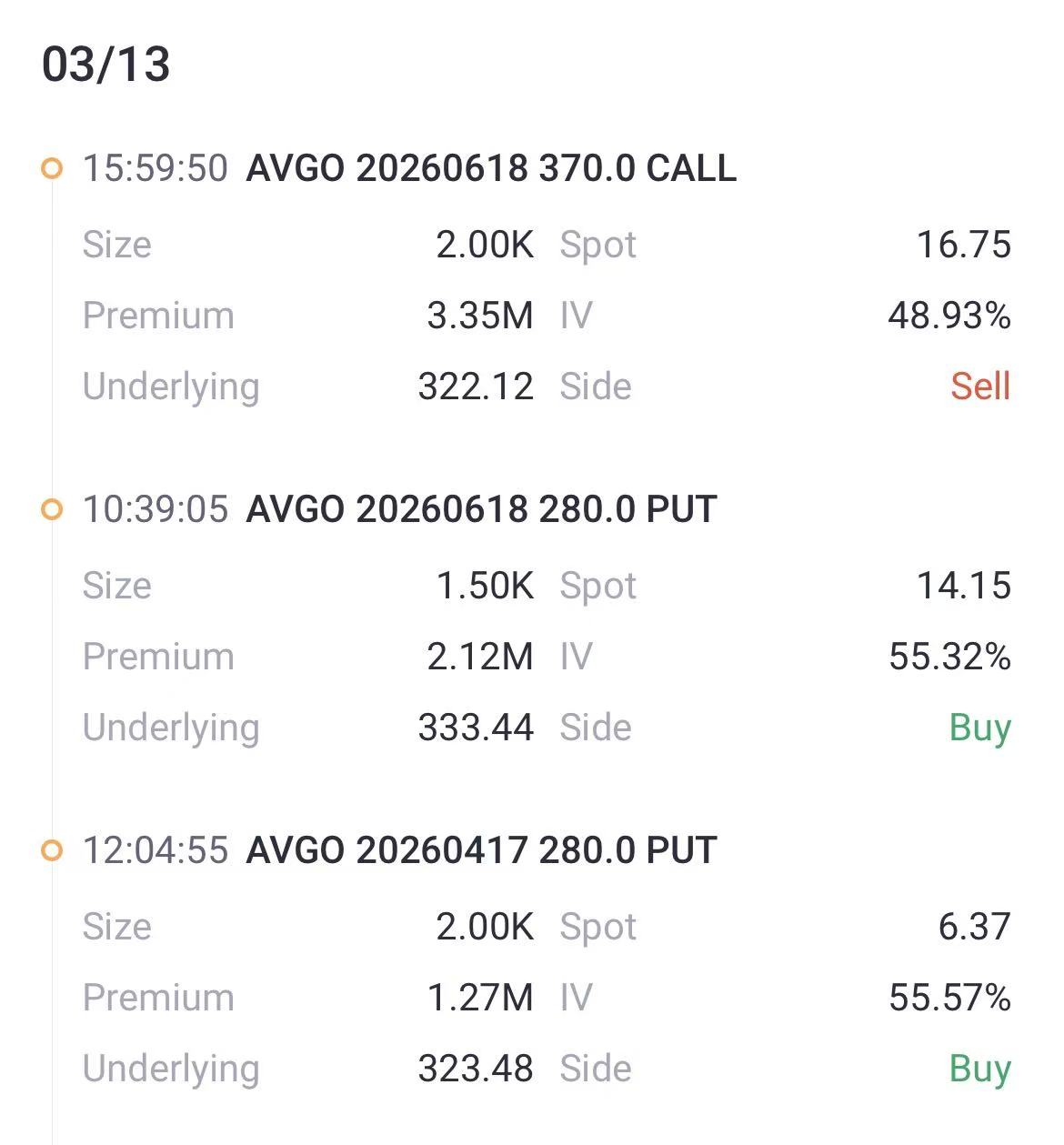
Task: Click the Underlying price 333.44
Action: pos(477,727)
